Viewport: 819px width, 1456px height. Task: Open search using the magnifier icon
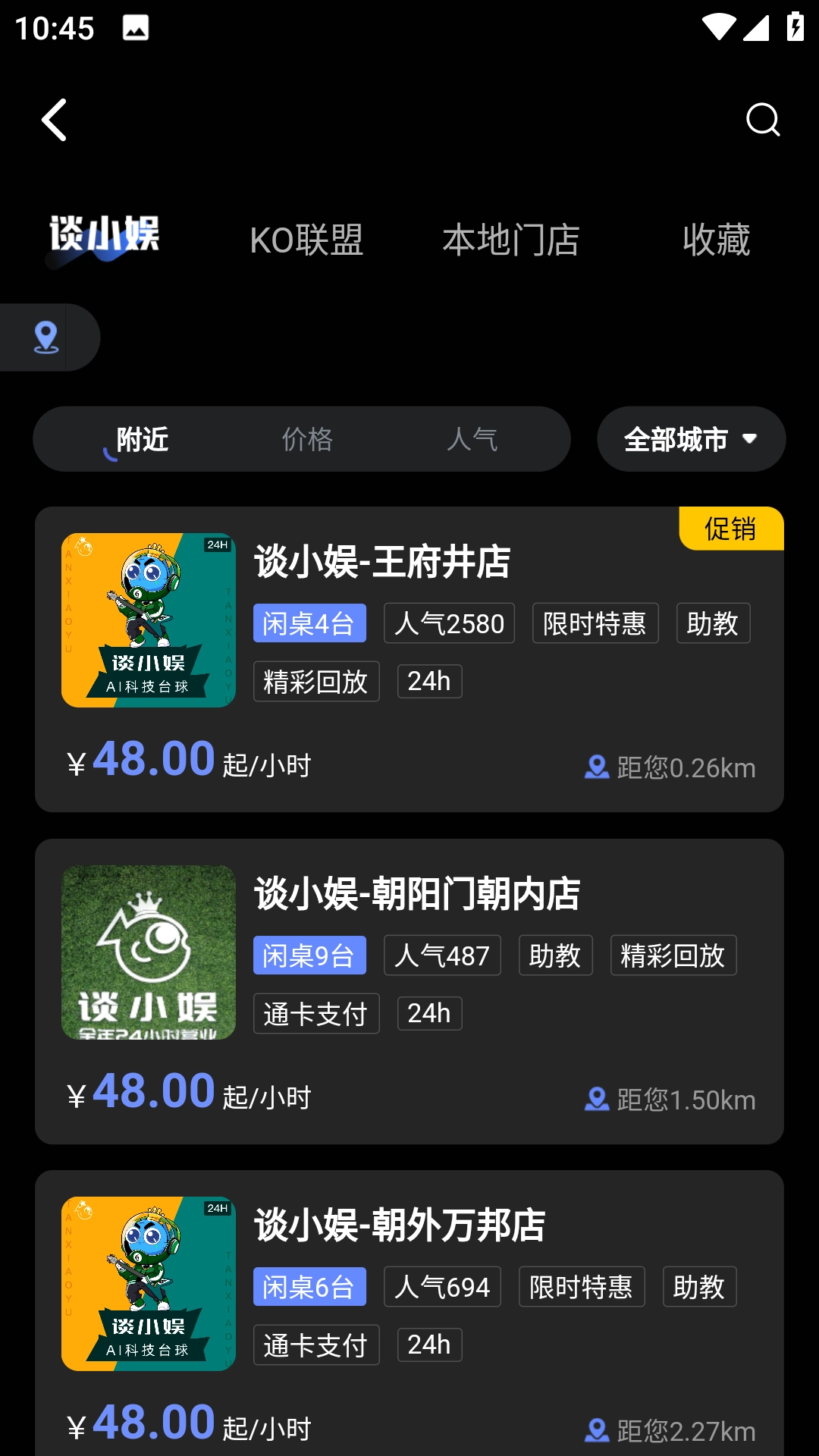[x=764, y=120]
